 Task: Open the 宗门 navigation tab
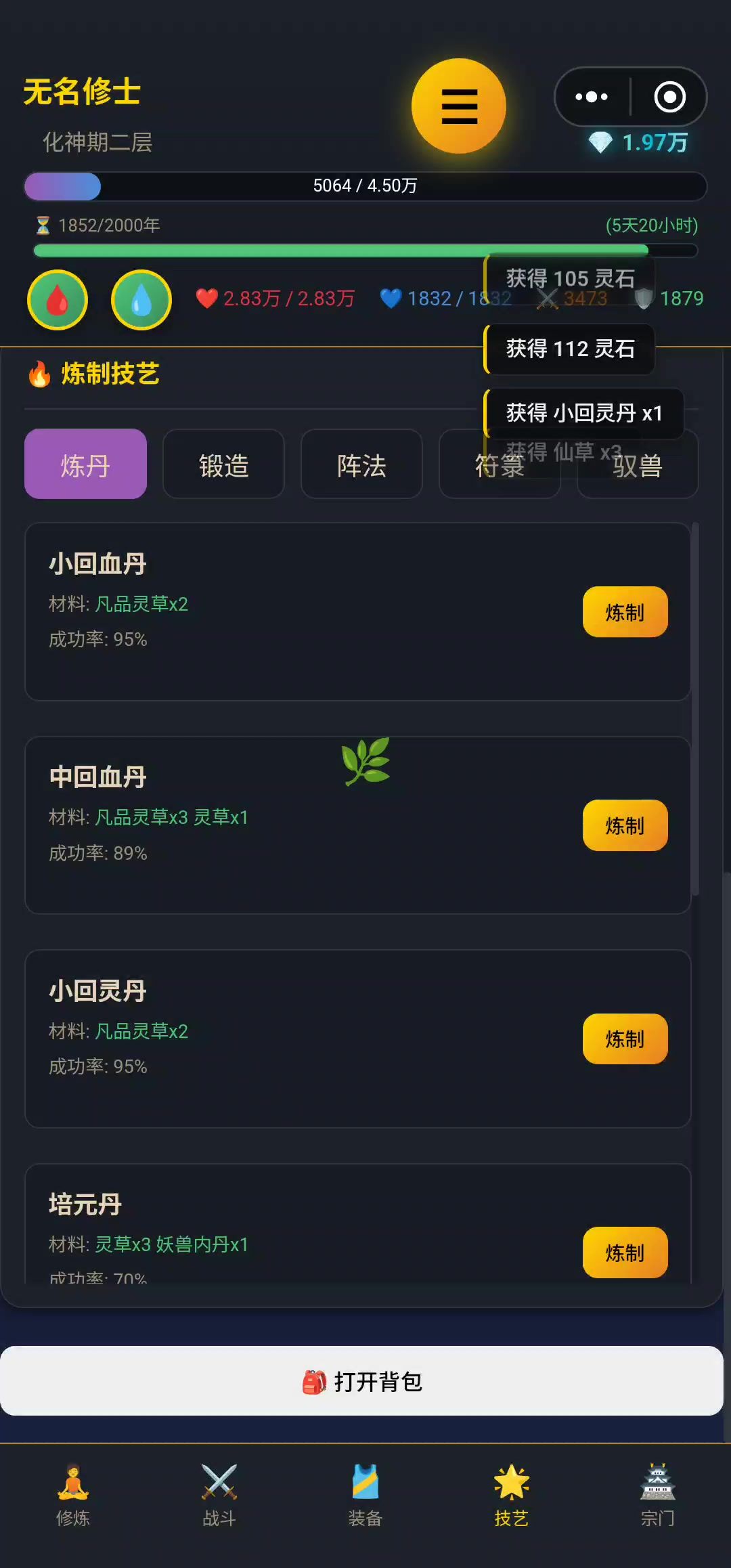[658, 1495]
